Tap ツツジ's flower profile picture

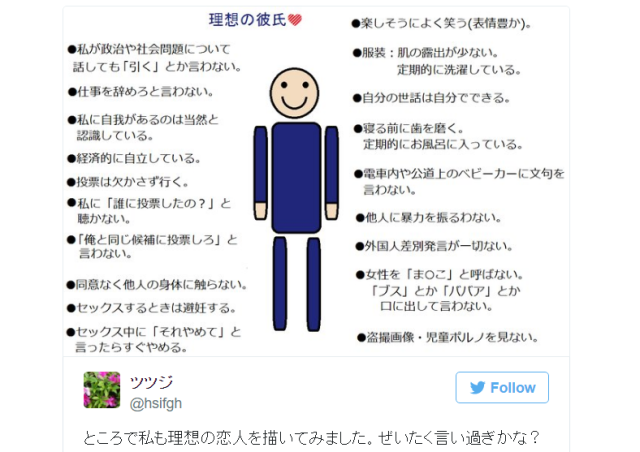[x=101, y=390]
